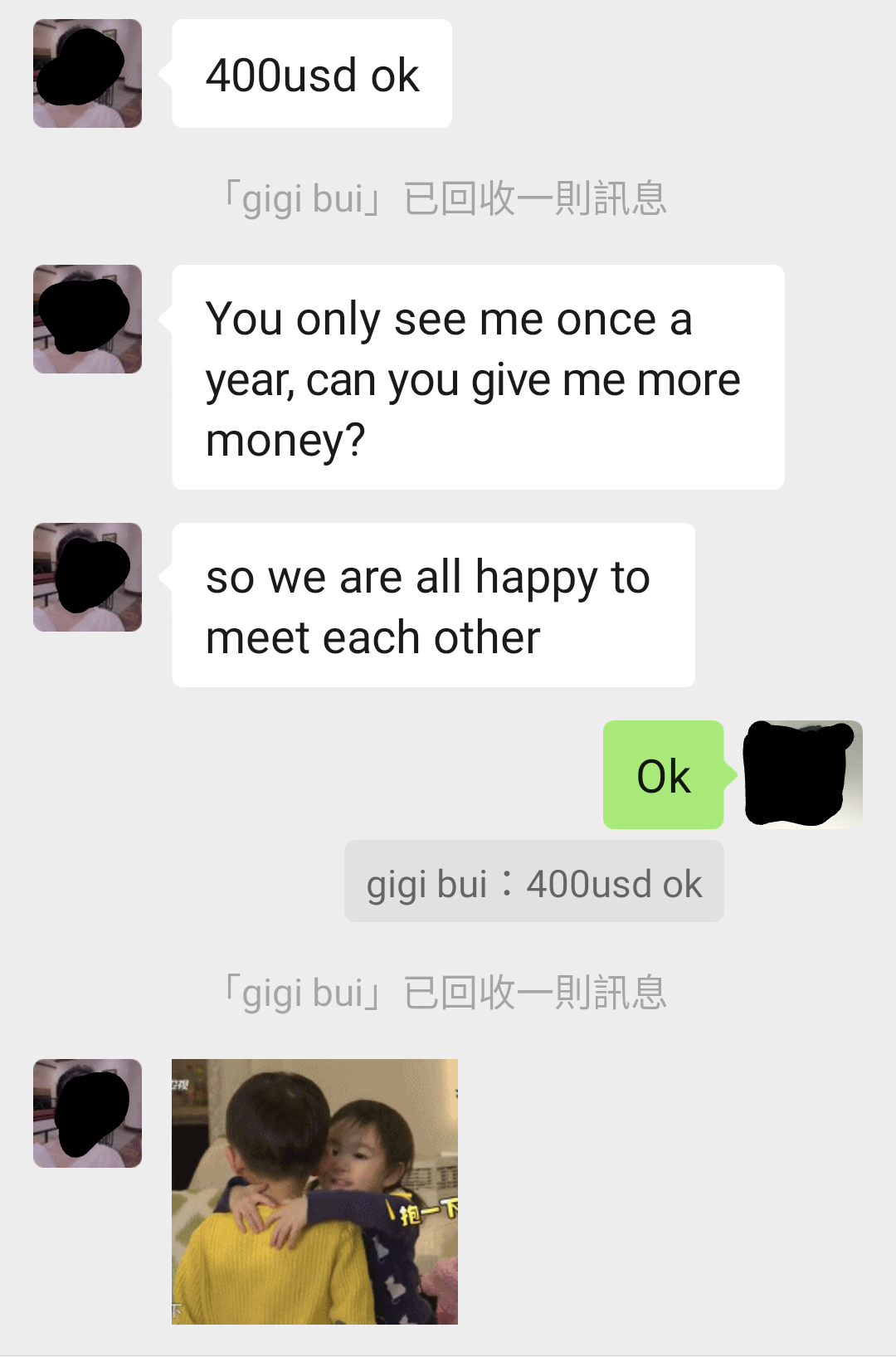Open my avatar next to the green "Ok" bubble
This screenshot has width=896, height=1357.
tap(802, 774)
